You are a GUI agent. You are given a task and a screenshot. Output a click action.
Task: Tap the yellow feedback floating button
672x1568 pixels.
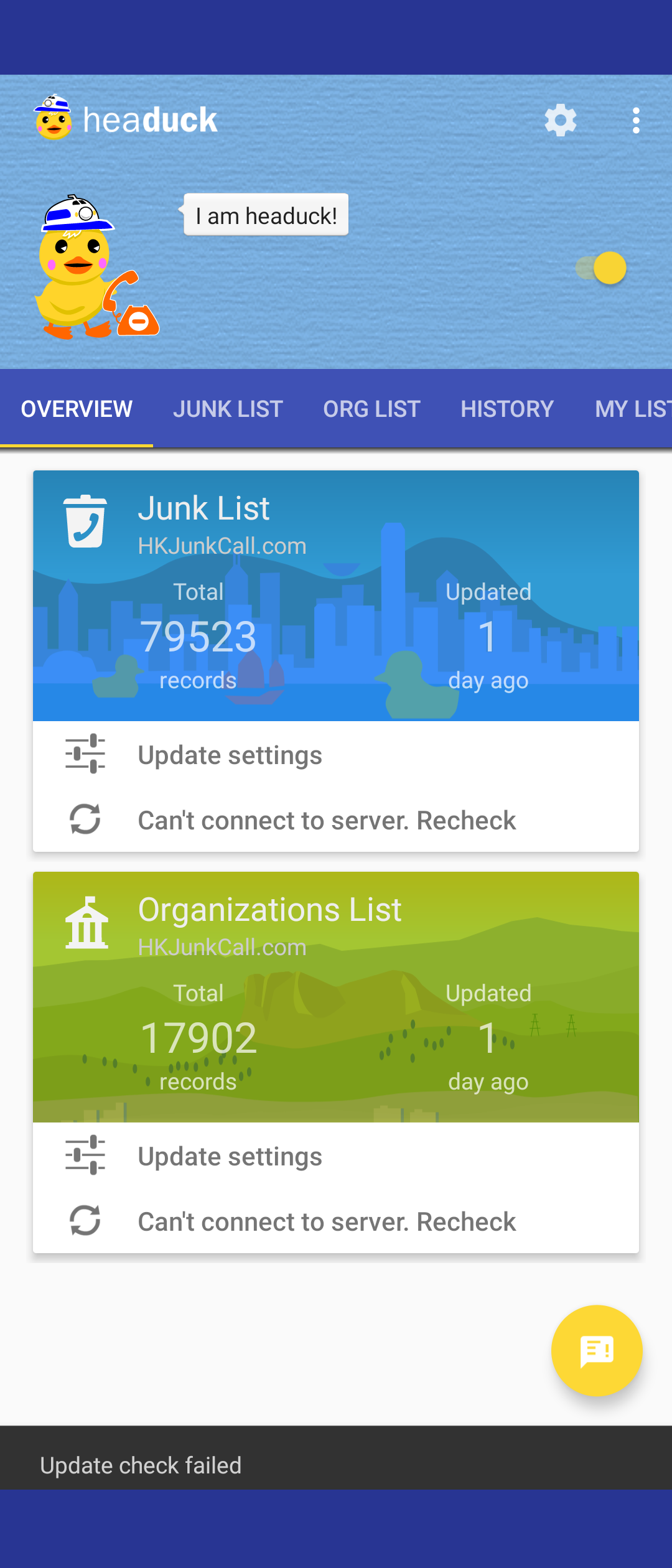point(596,1350)
